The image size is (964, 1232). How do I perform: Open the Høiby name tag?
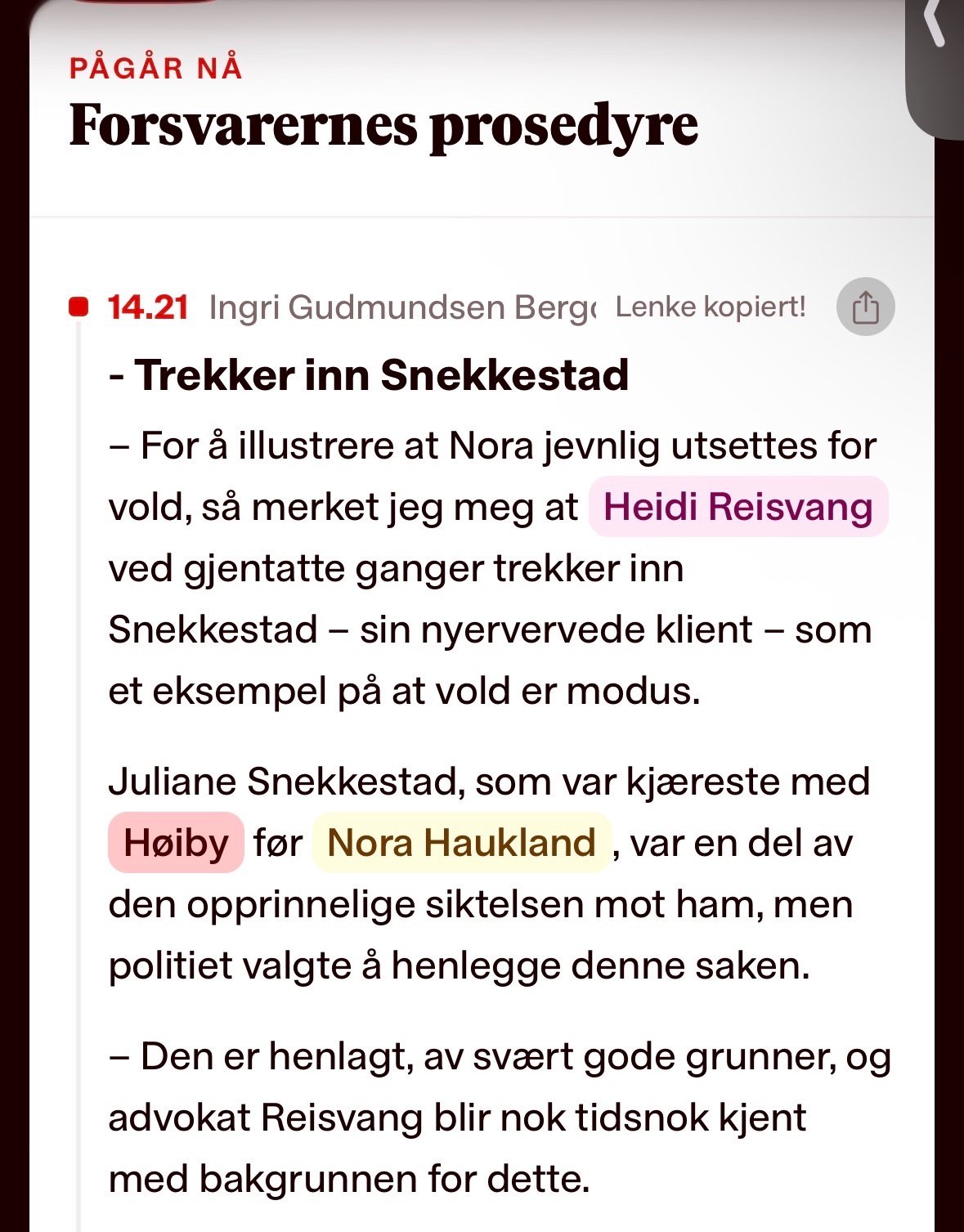[x=176, y=843]
